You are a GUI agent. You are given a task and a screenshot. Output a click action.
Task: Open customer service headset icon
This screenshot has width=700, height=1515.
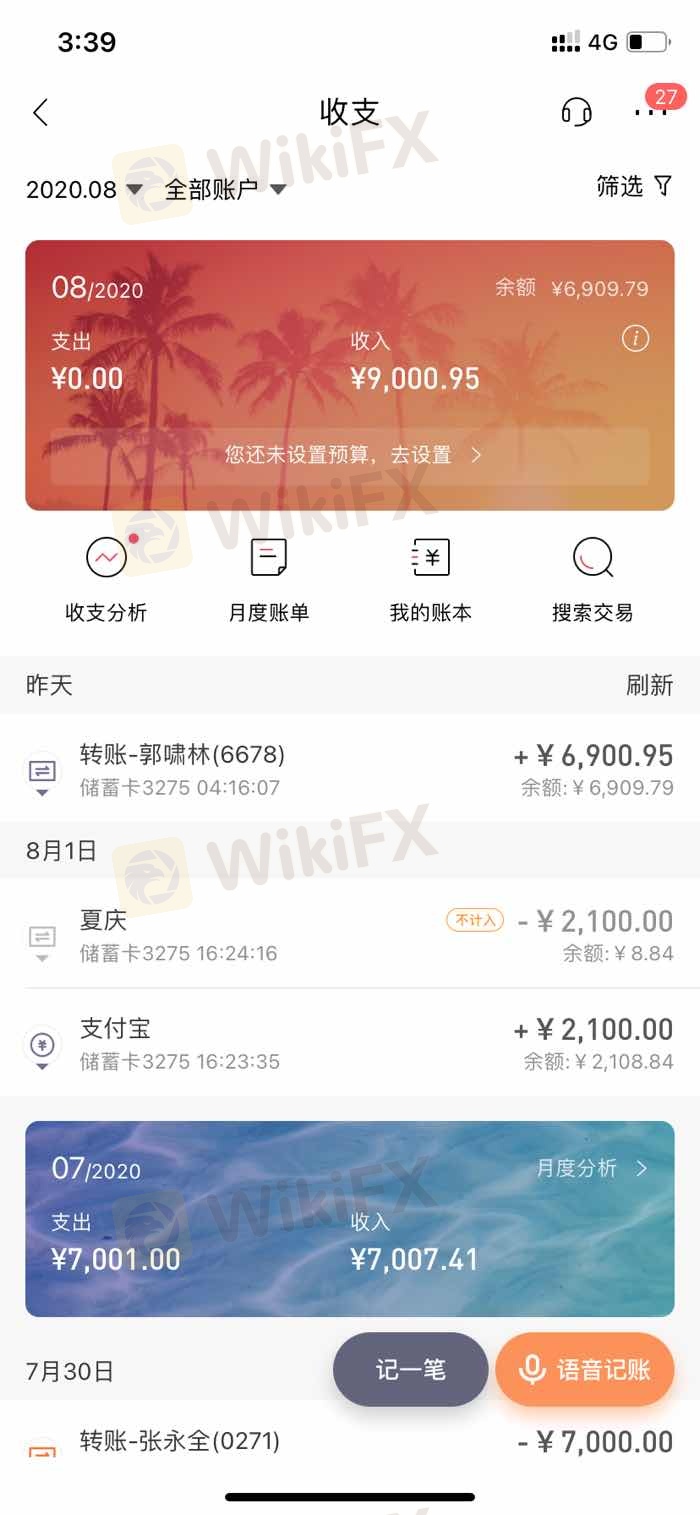point(577,112)
